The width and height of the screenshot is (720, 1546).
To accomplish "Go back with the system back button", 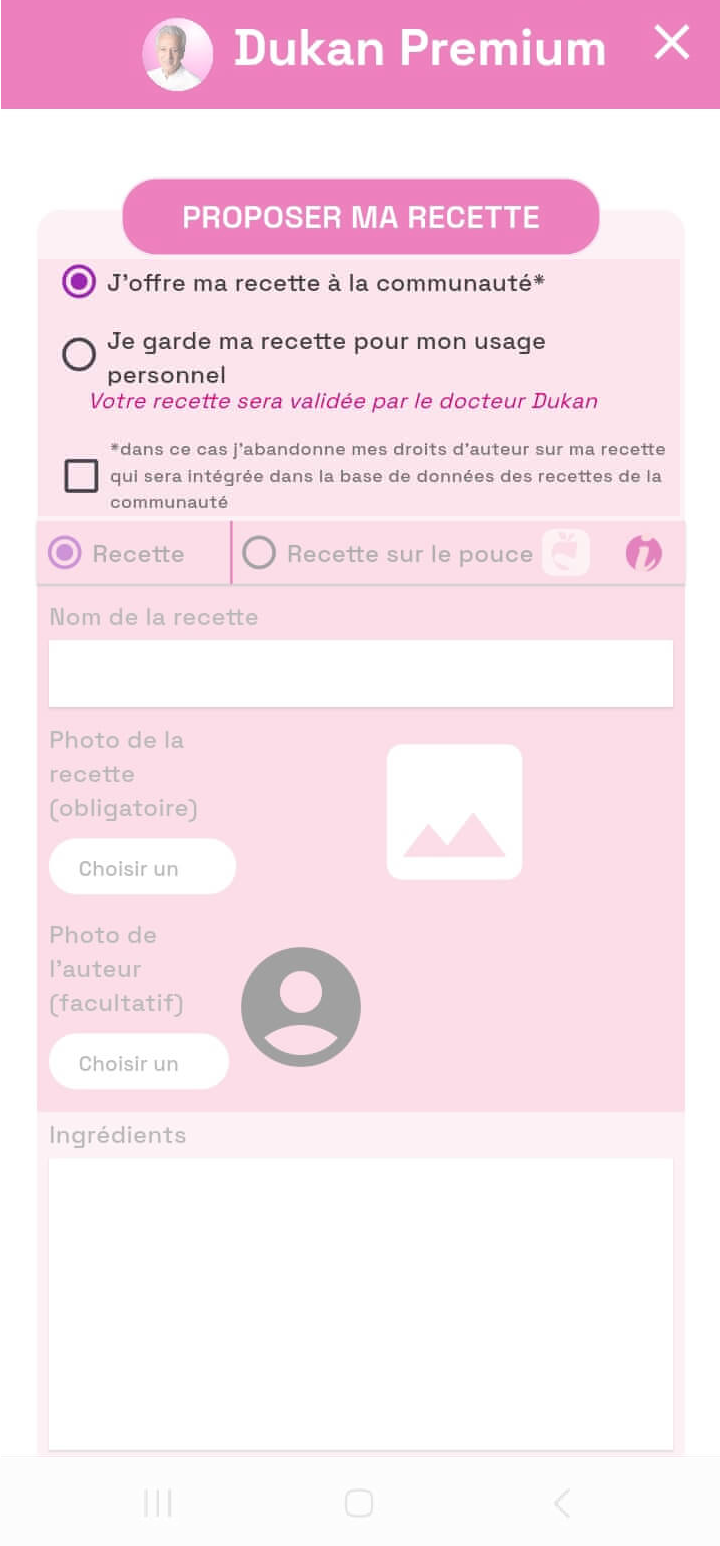I will 562,1503.
